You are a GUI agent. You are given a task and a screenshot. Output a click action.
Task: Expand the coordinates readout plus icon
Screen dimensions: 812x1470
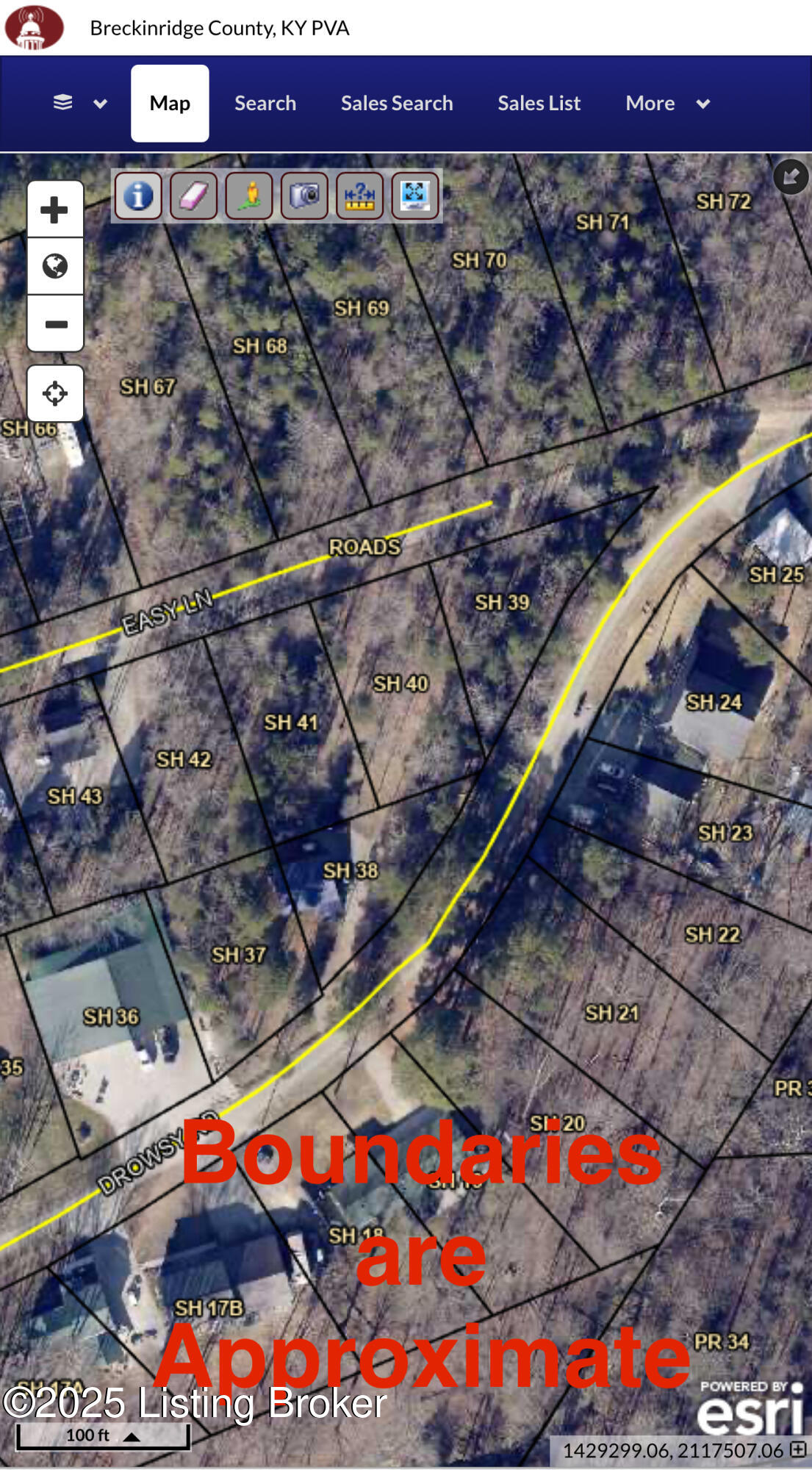tap(798, 1449)
